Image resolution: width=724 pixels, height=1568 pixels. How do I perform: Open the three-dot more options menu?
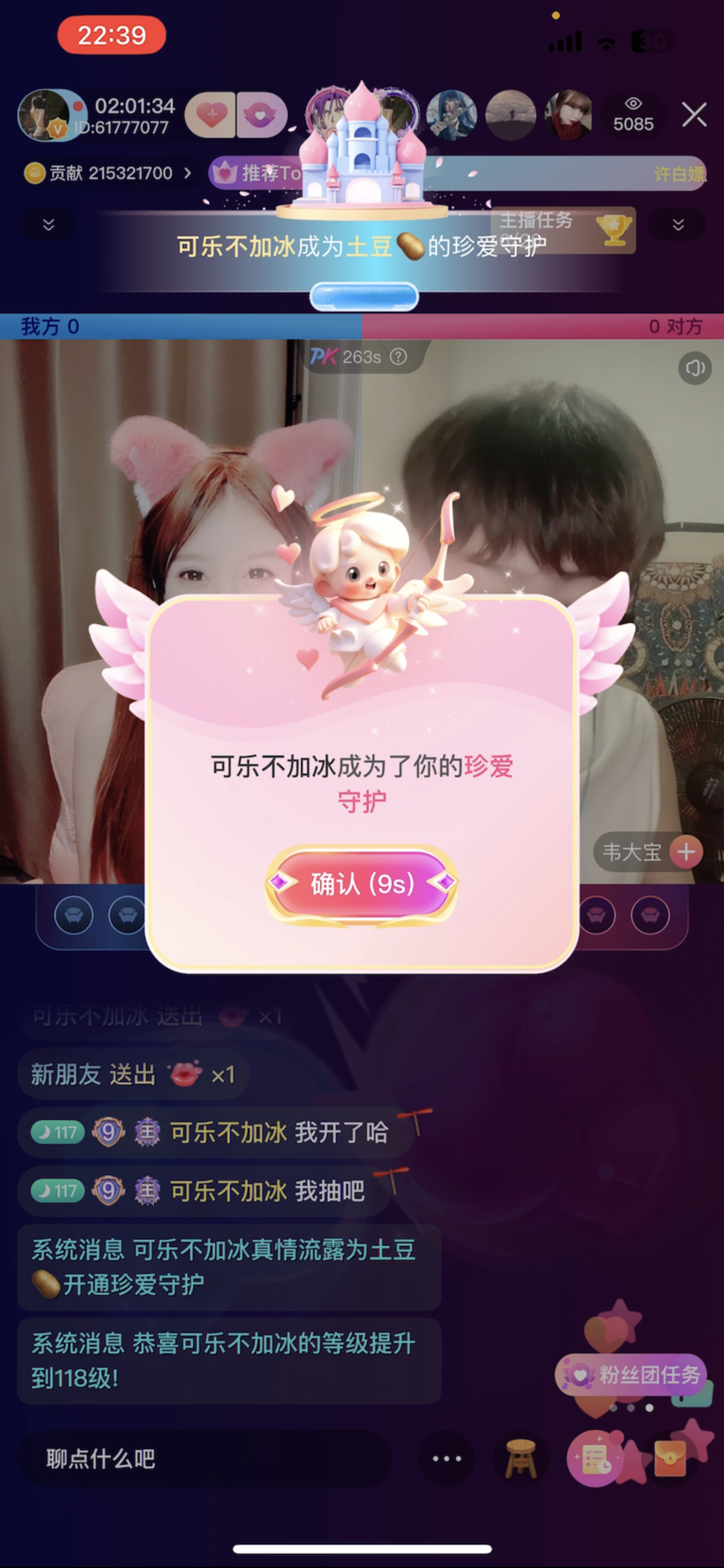pyautogui.click(x=447, y=1459)
